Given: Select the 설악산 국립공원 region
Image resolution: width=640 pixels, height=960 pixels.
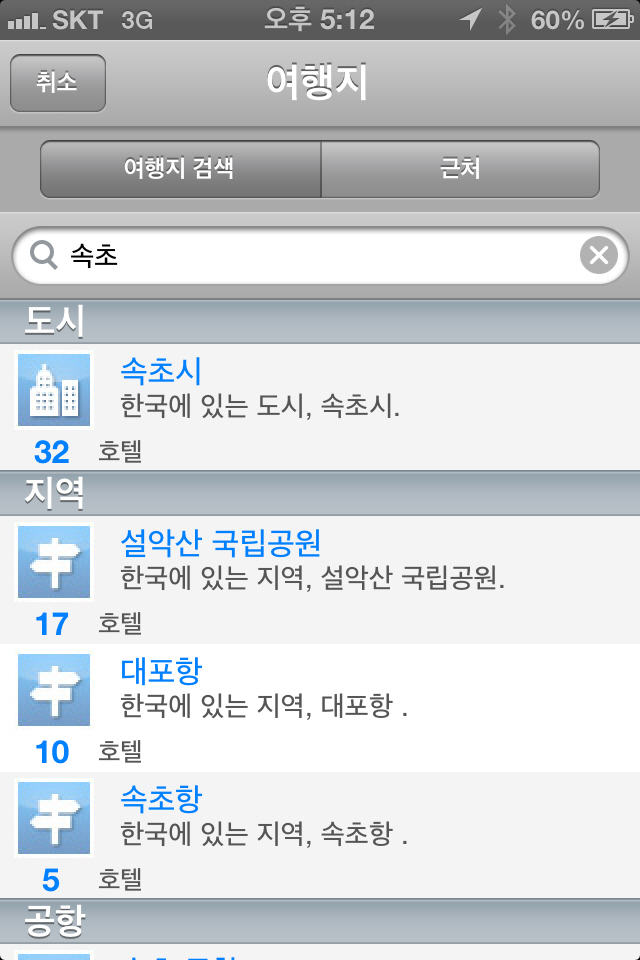Looking at the screenshot, I should (320, 578).
